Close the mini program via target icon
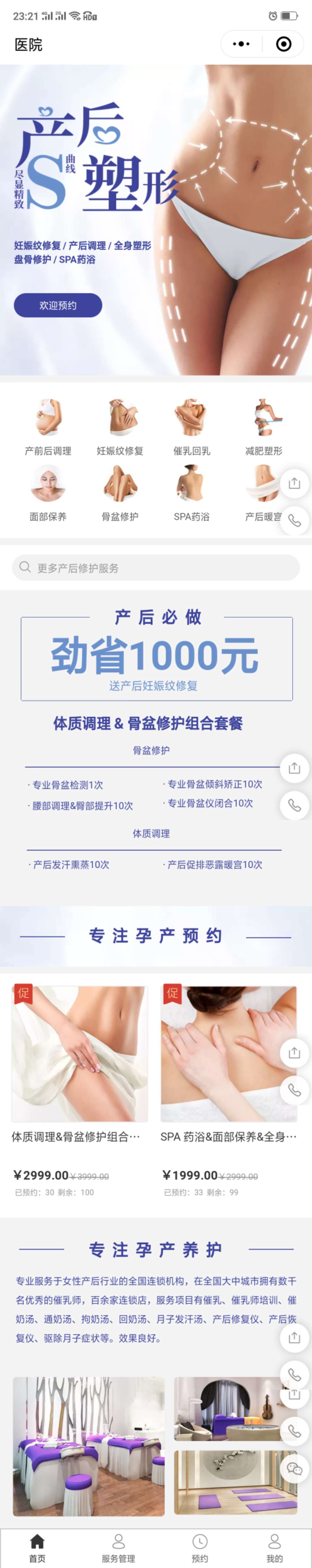312x1568 pixels. pos(283,44)
